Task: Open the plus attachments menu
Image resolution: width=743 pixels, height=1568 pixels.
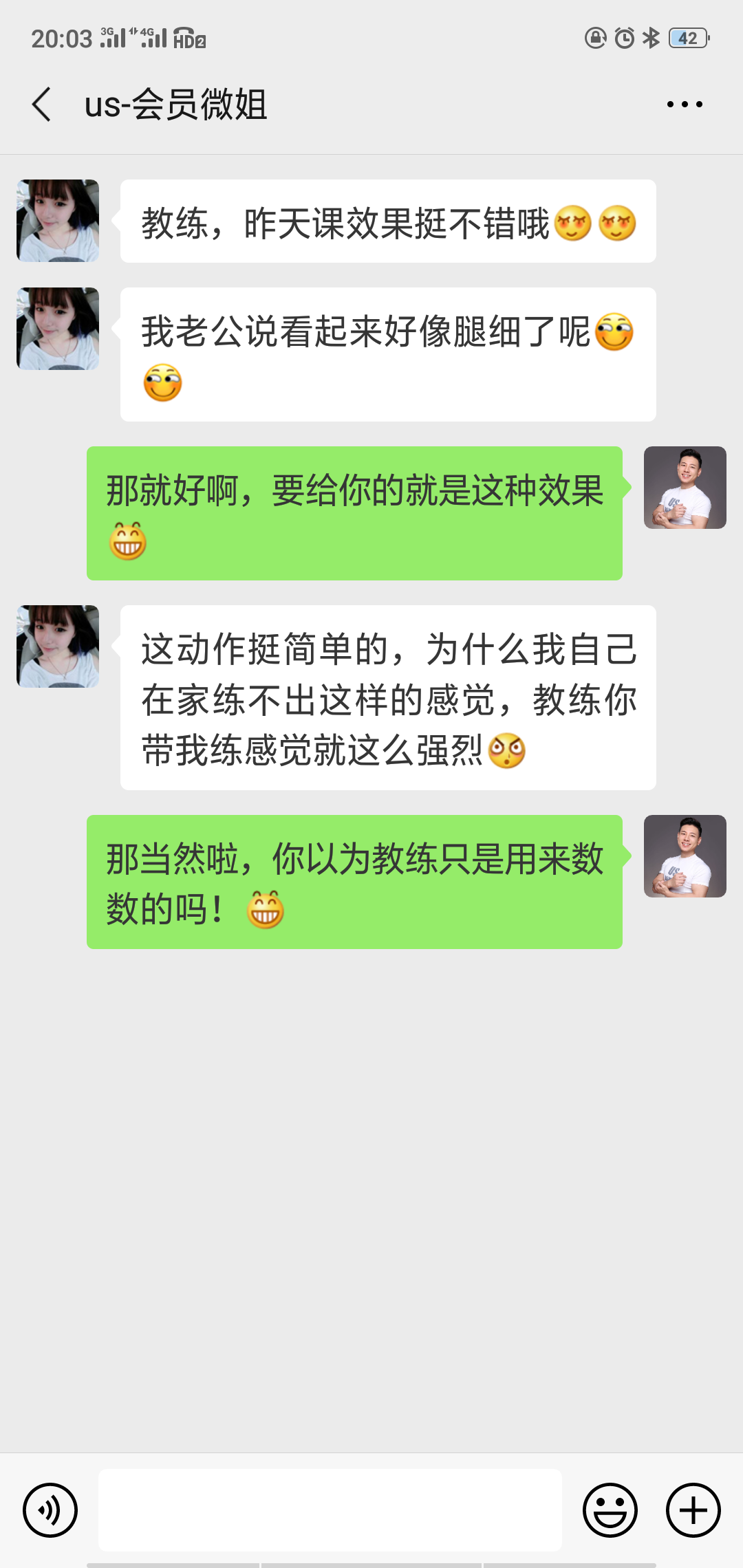Action: coord(693,1510)
